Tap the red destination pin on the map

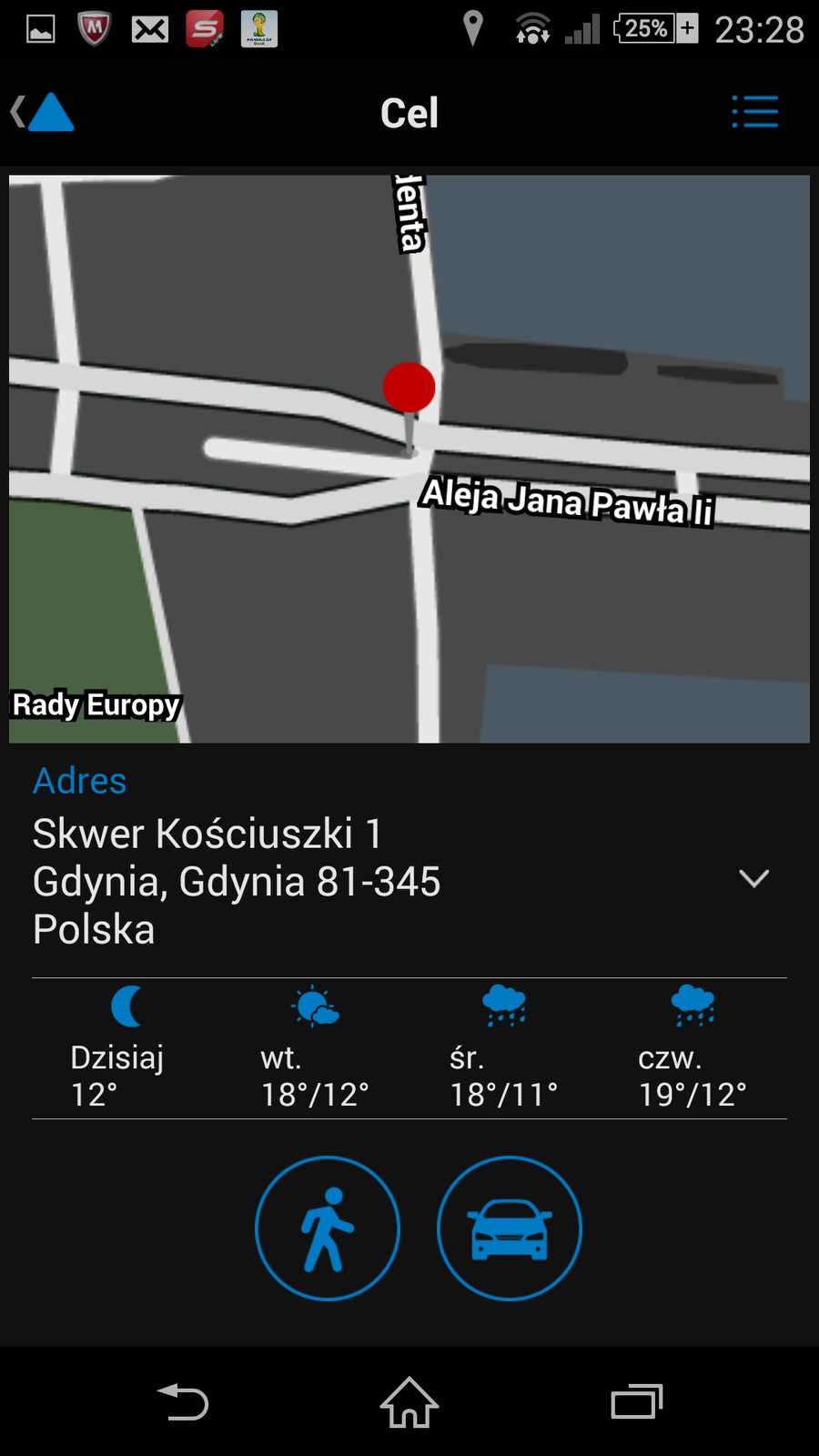pyautogui.click(x=409, y=387)
